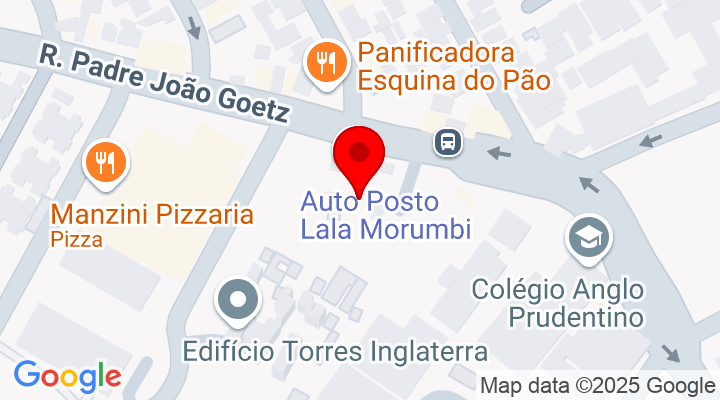Open the Colégio Anglo Prudentino school marker

coord(582,237)
